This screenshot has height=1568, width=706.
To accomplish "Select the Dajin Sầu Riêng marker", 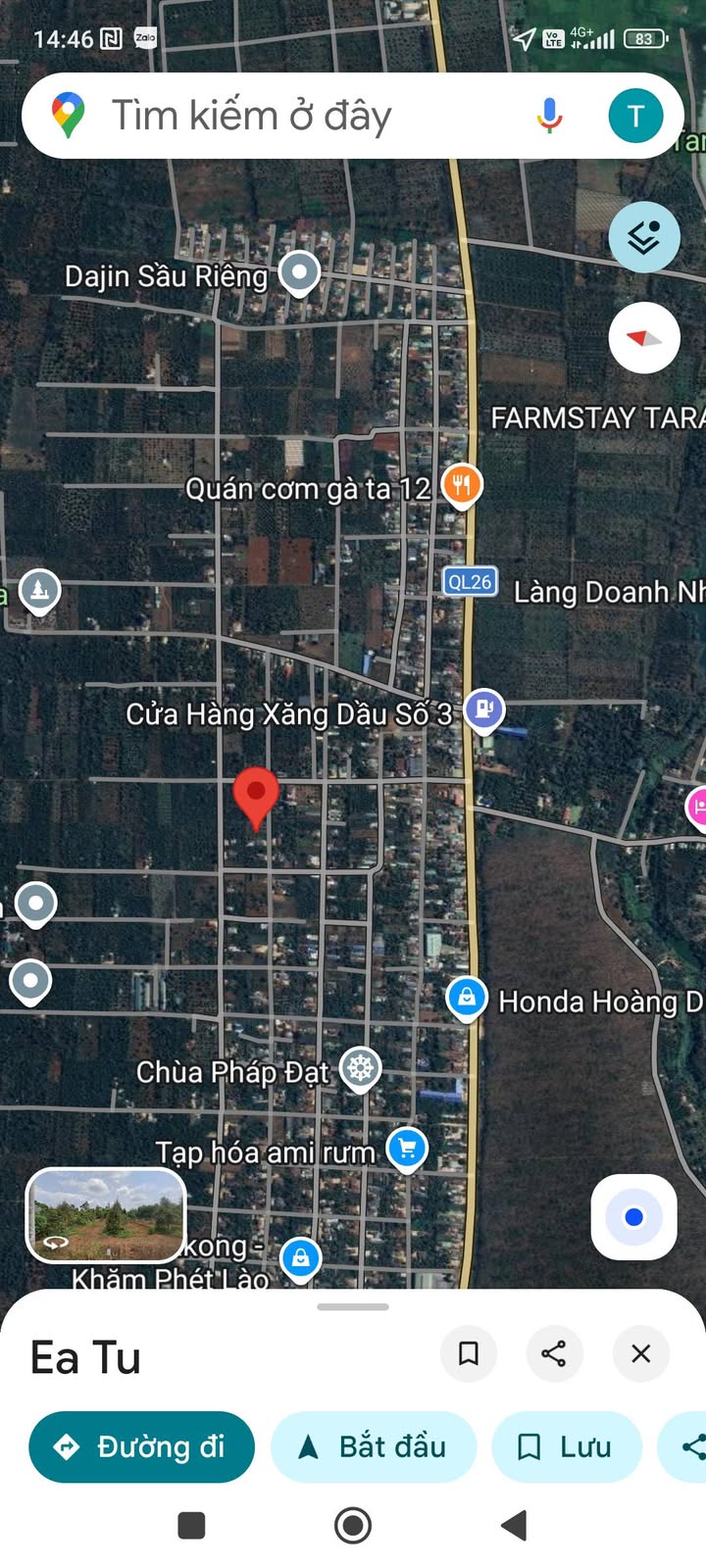I will pos(299,272).
